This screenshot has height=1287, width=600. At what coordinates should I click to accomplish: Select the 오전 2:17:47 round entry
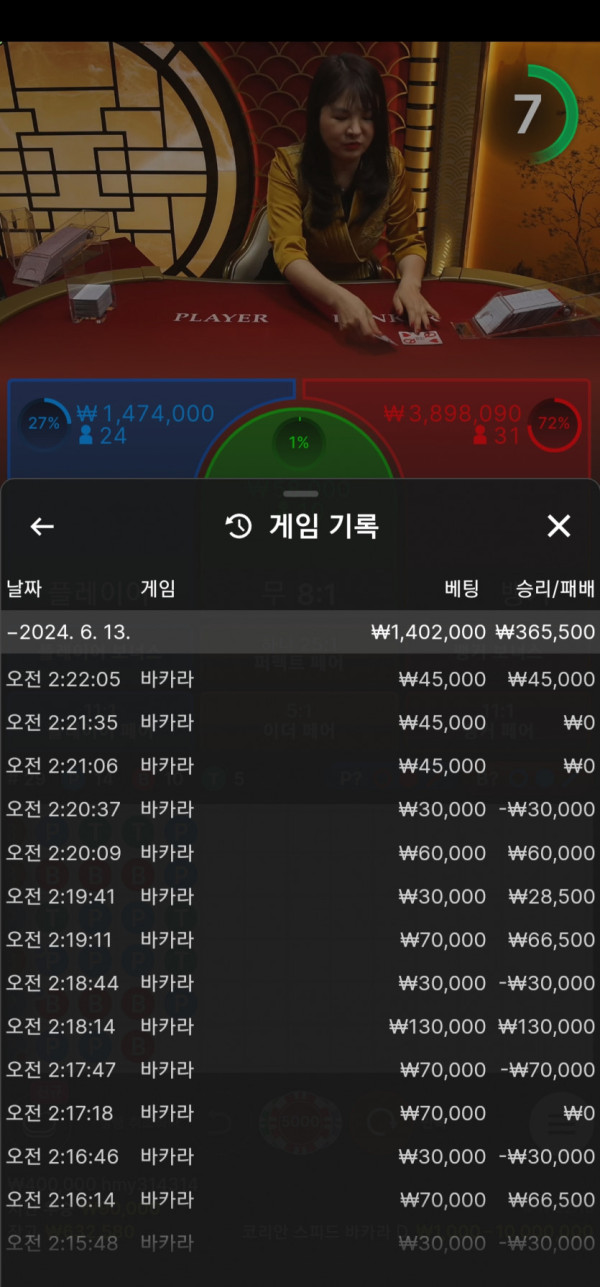point(300,1070)
